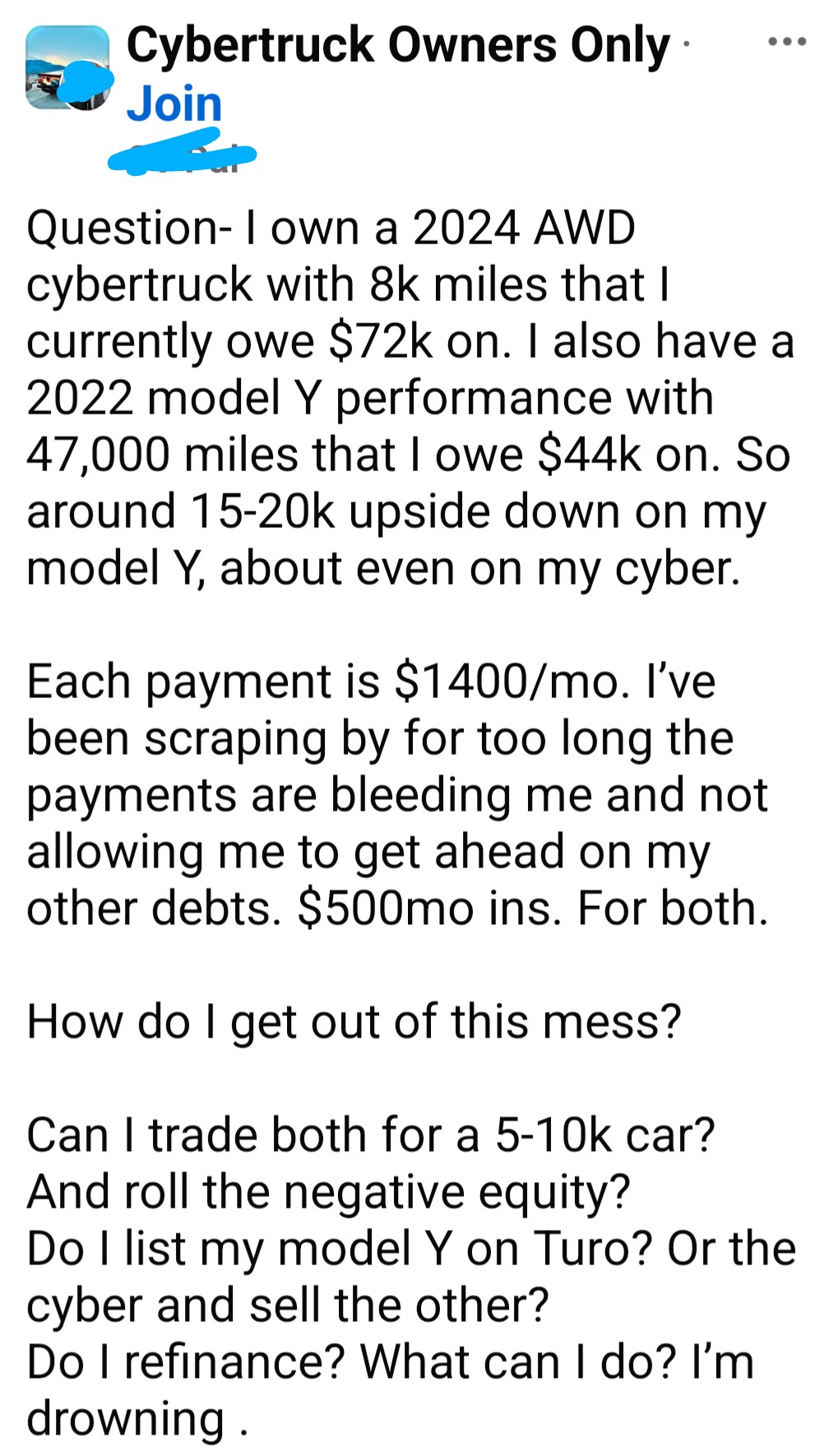Click the word Turo in the post
Viewport: 829px width, 1456px height.
[x=580, y=1248]
